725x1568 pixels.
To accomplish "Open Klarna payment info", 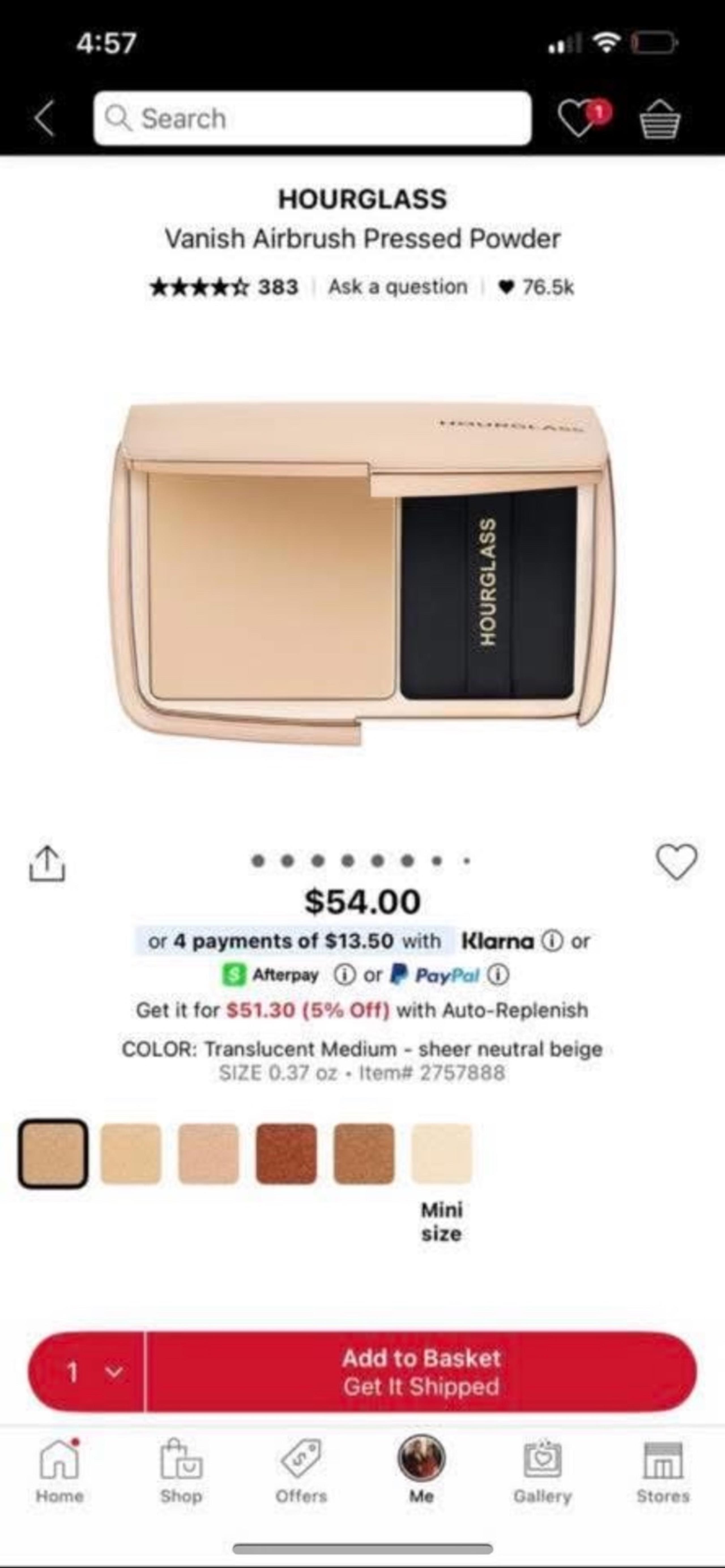I will tap(553, 941).
